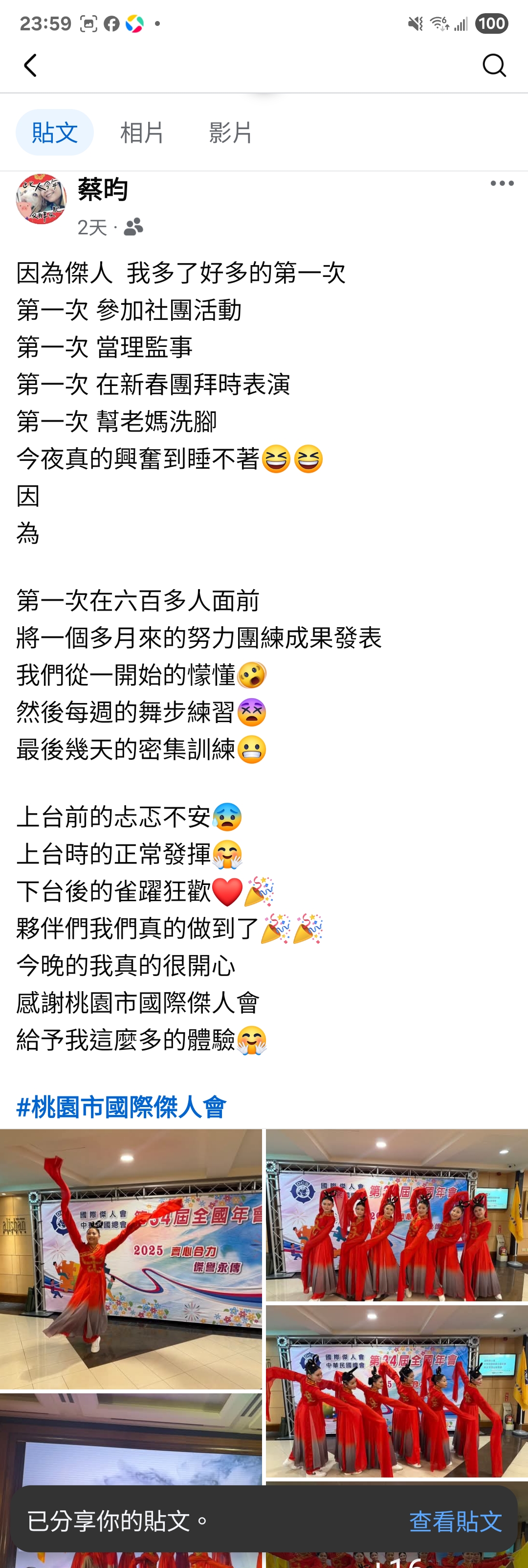
Task: Go back using the top arrow
Action: (x=30, y=65)
